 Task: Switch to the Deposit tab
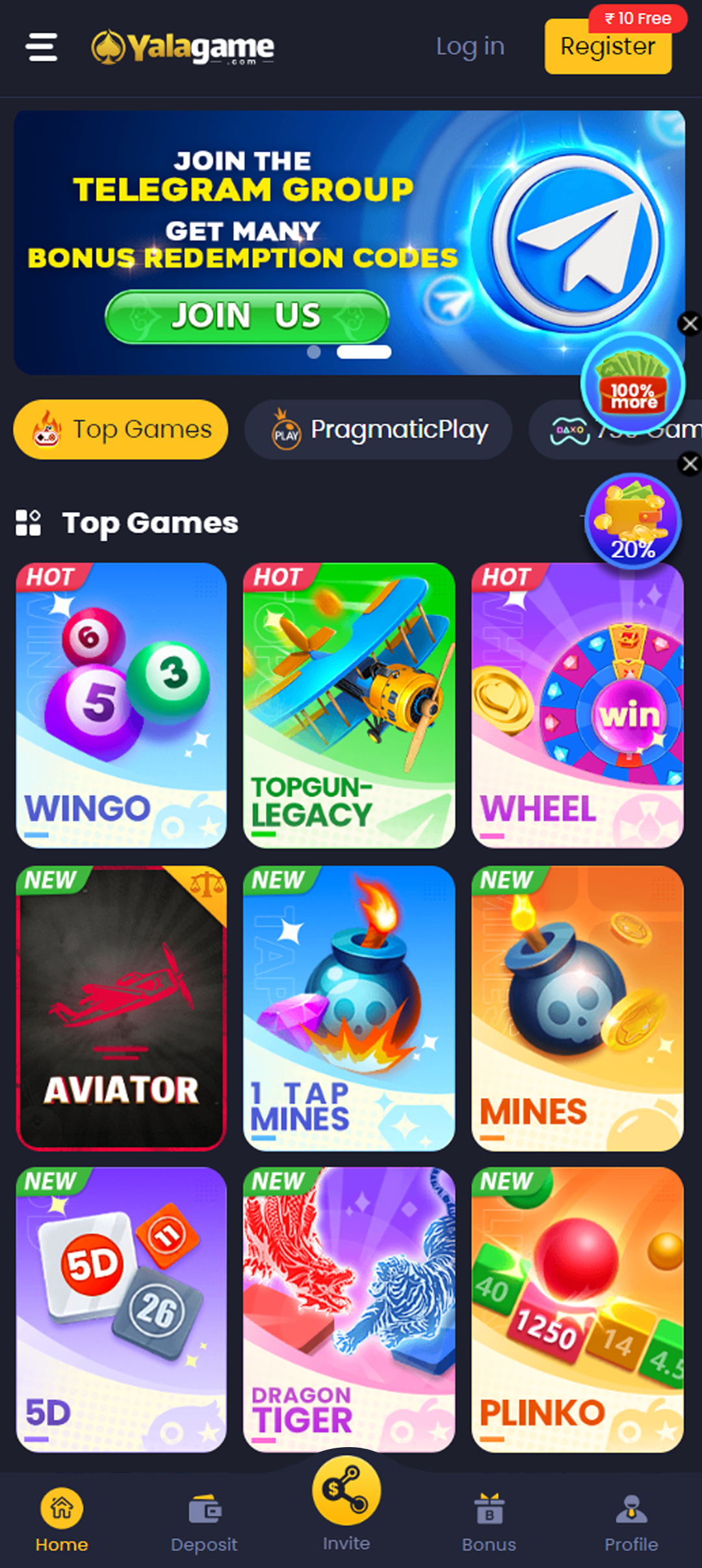pyautogui.click(x=204, y=1521)
